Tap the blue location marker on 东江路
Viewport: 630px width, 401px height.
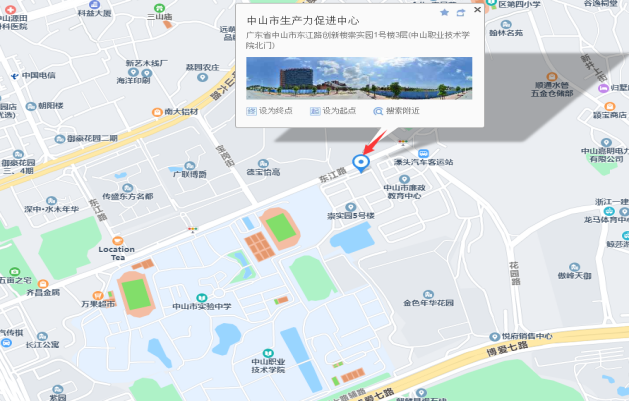[x=362, y=161]
